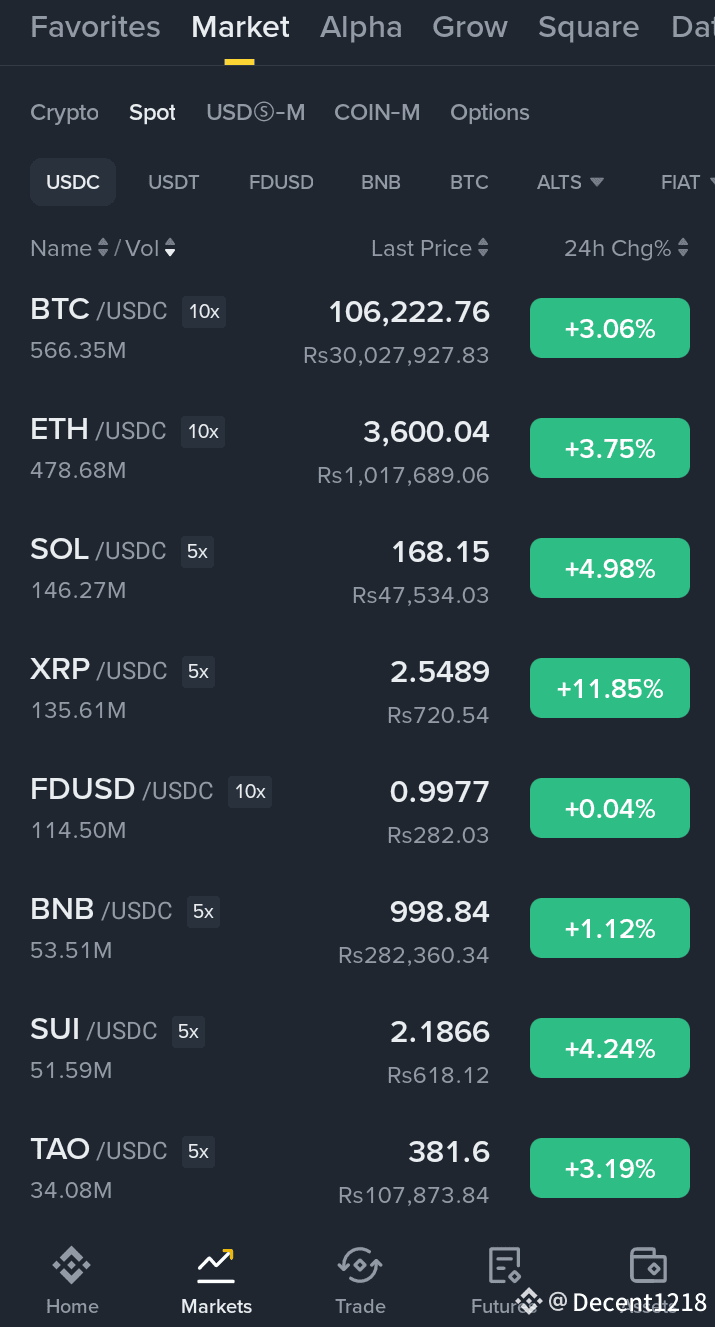Viewport: 715px width, 1327px height.
Task: Go to Home in bottom navigation
Action: coord(72,1280)
